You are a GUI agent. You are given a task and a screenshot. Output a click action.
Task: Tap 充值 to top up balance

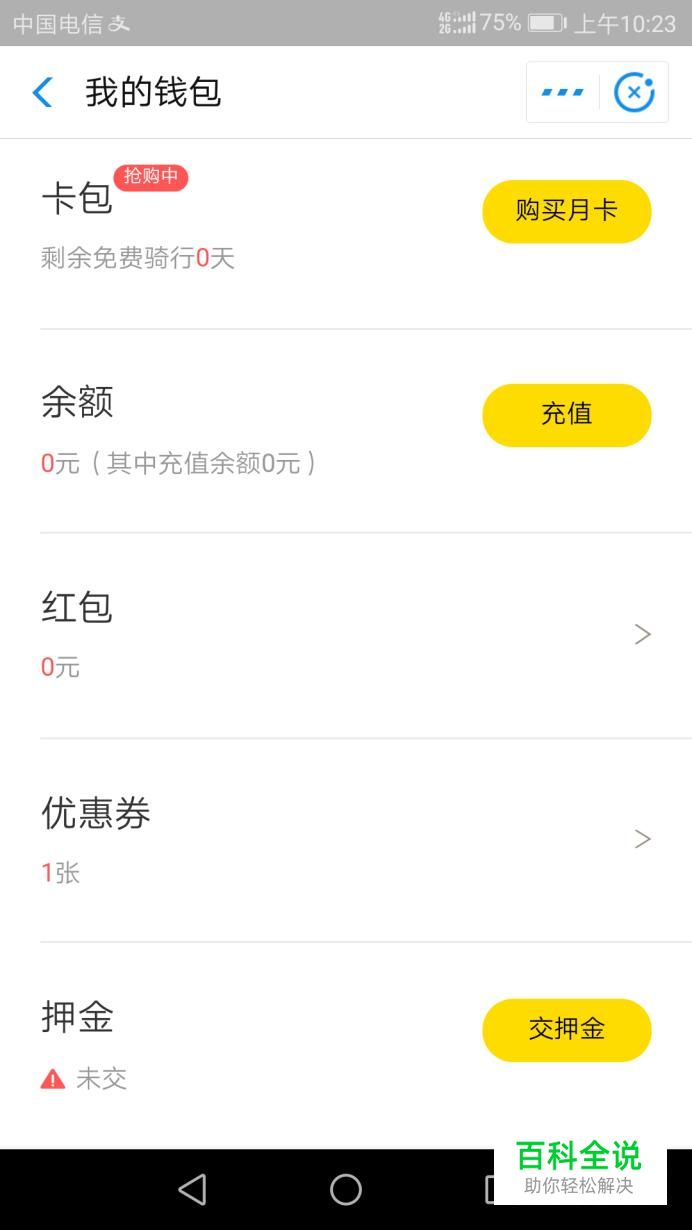(567, 415)
